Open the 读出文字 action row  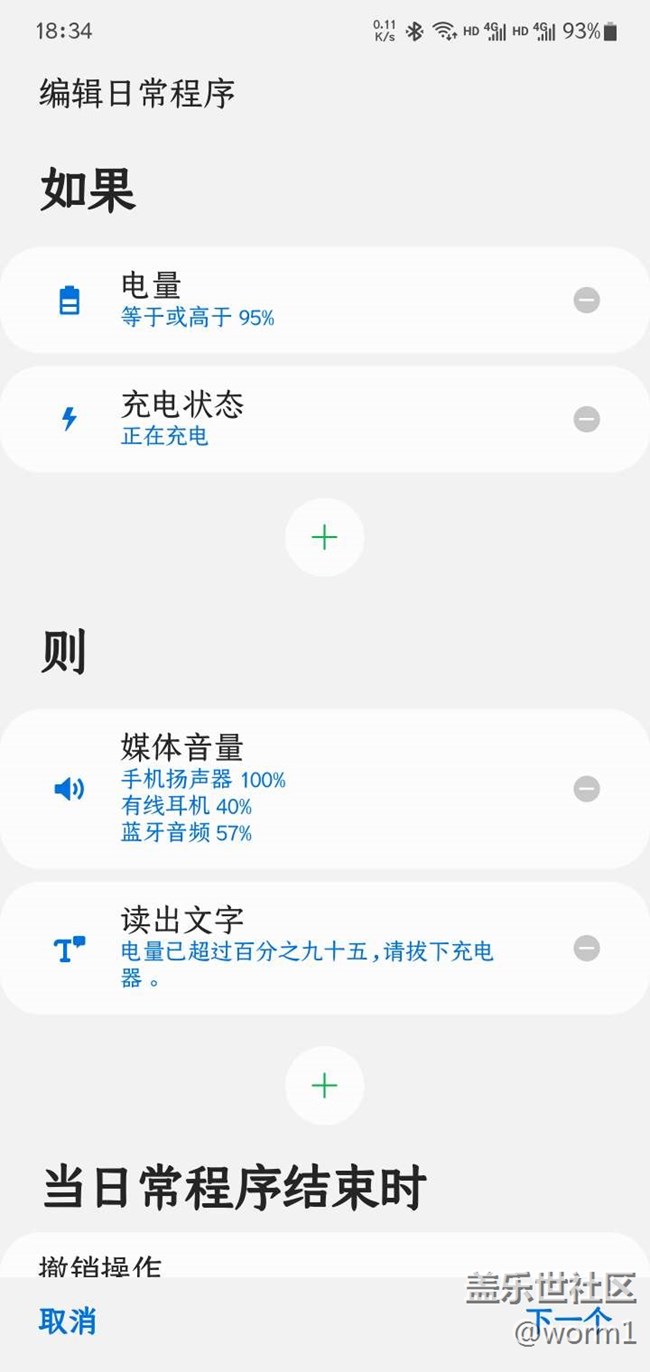(x=324, y=948)
